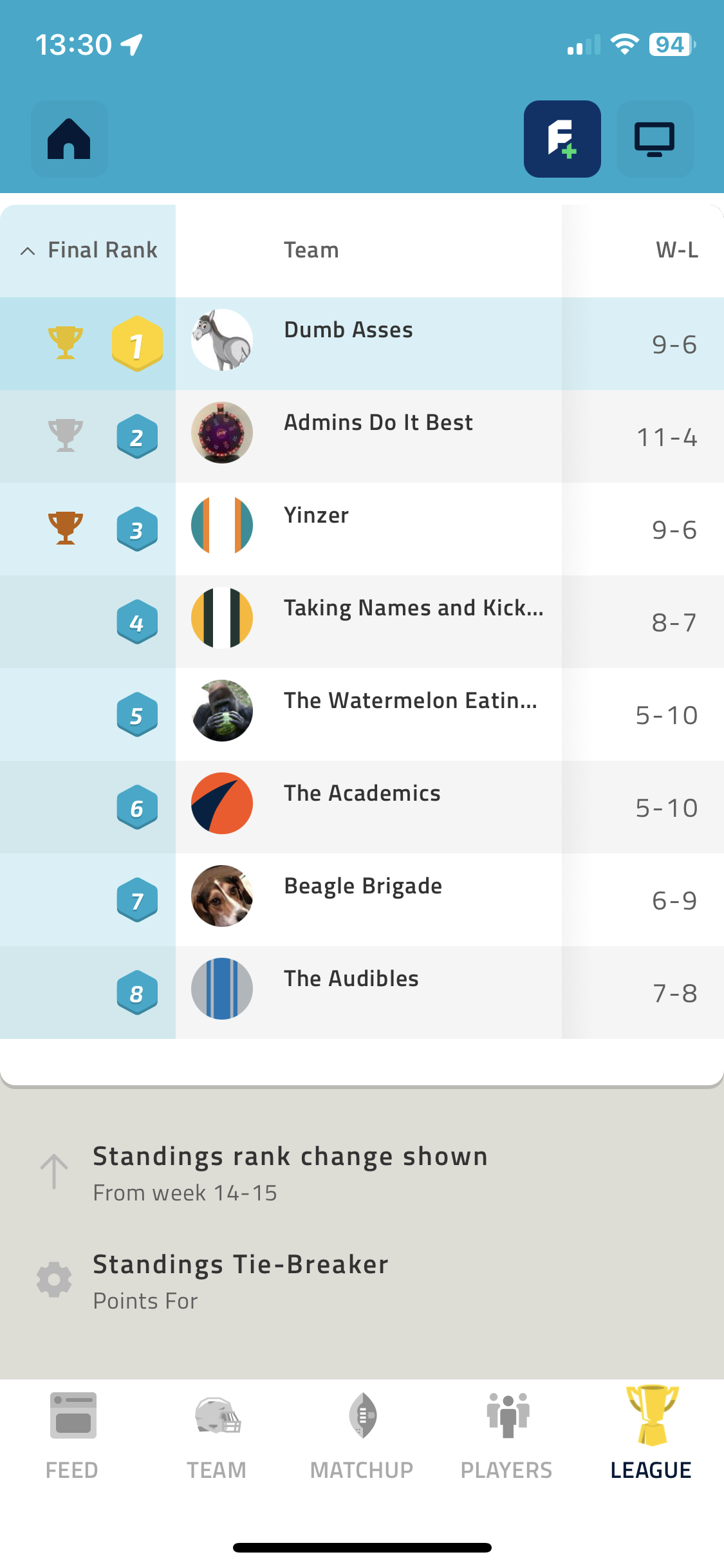Go to the home screen icon
Image resolution: width=724 pixels, height=1568 pixels.
pos(69,139)
